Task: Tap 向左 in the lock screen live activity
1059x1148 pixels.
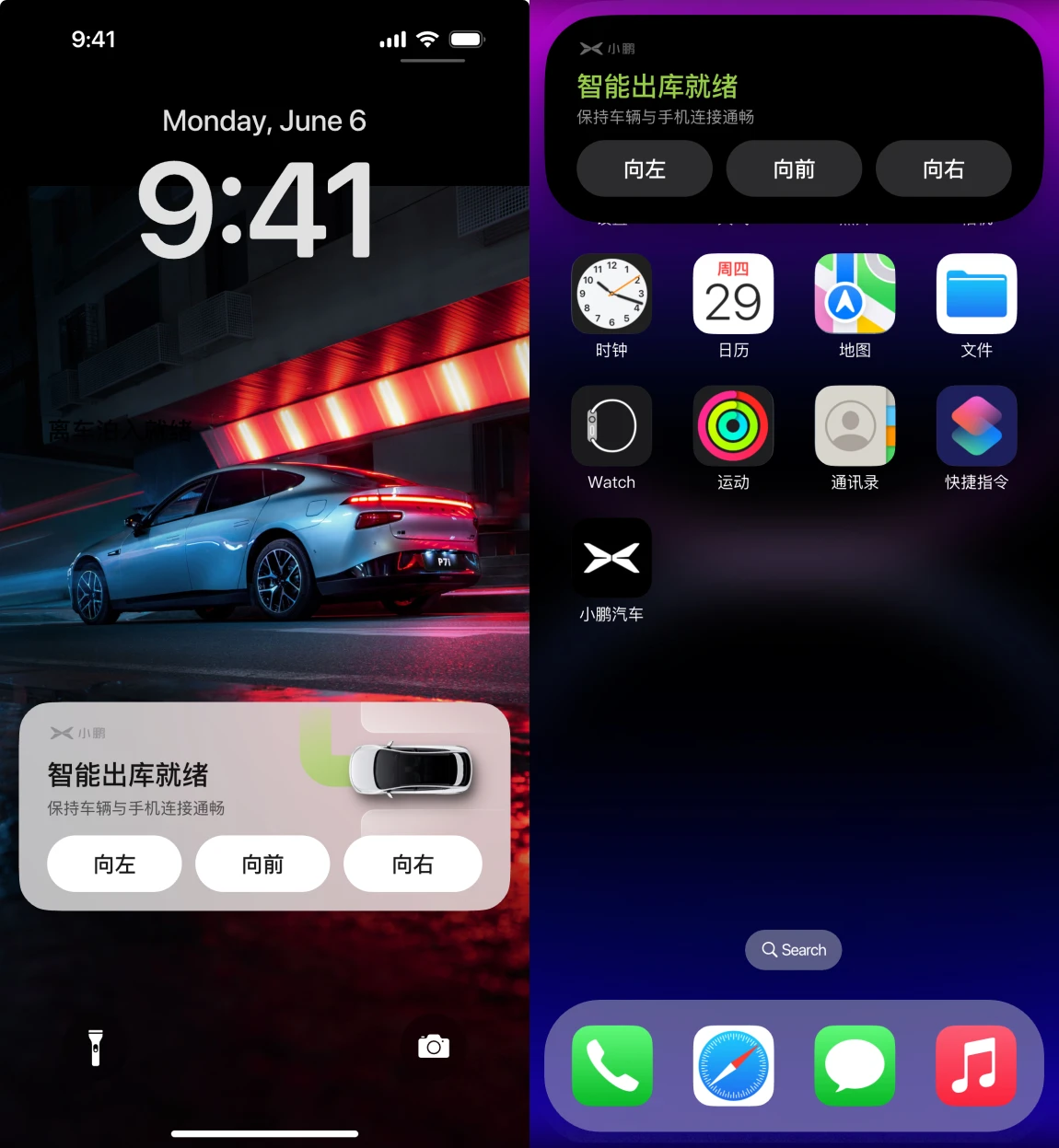Action: (114, 864)
